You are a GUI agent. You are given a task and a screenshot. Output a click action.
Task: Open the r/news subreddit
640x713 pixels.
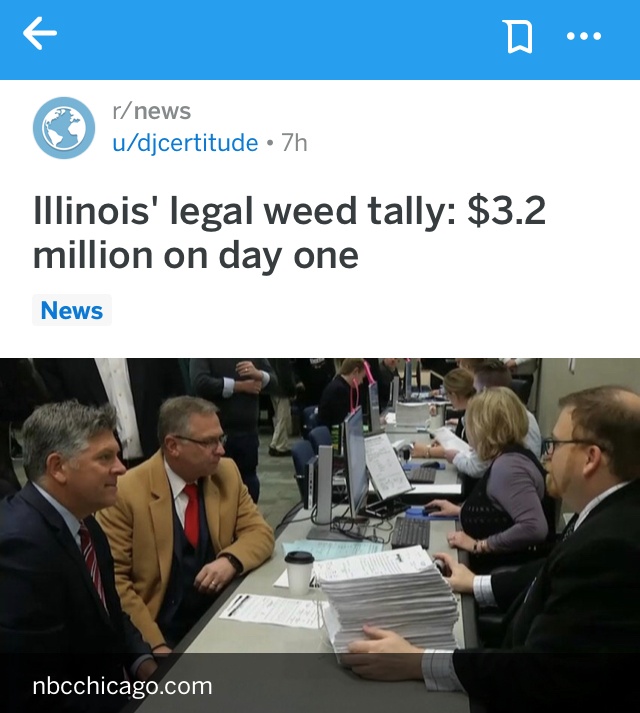[151, 111]
